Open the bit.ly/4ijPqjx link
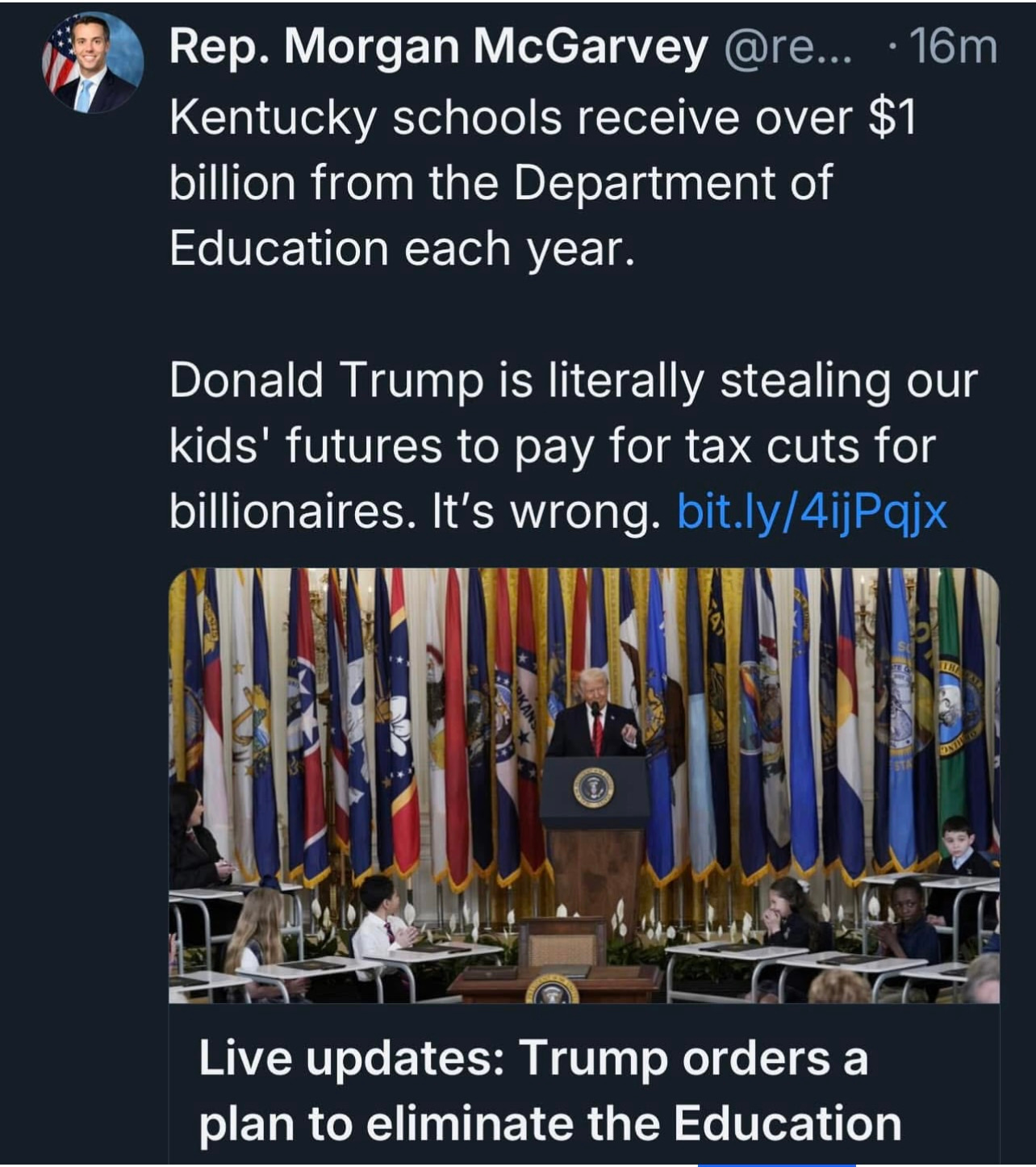1036x1167 pixels. point(812,512)
